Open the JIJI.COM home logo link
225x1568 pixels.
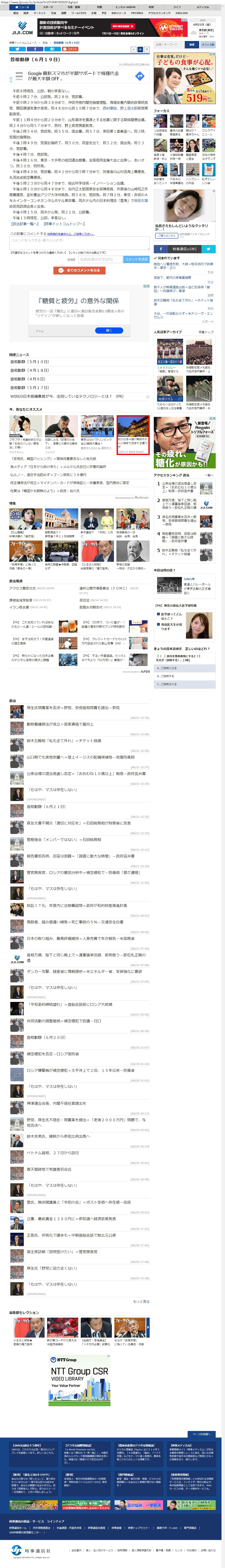(21, 27)
